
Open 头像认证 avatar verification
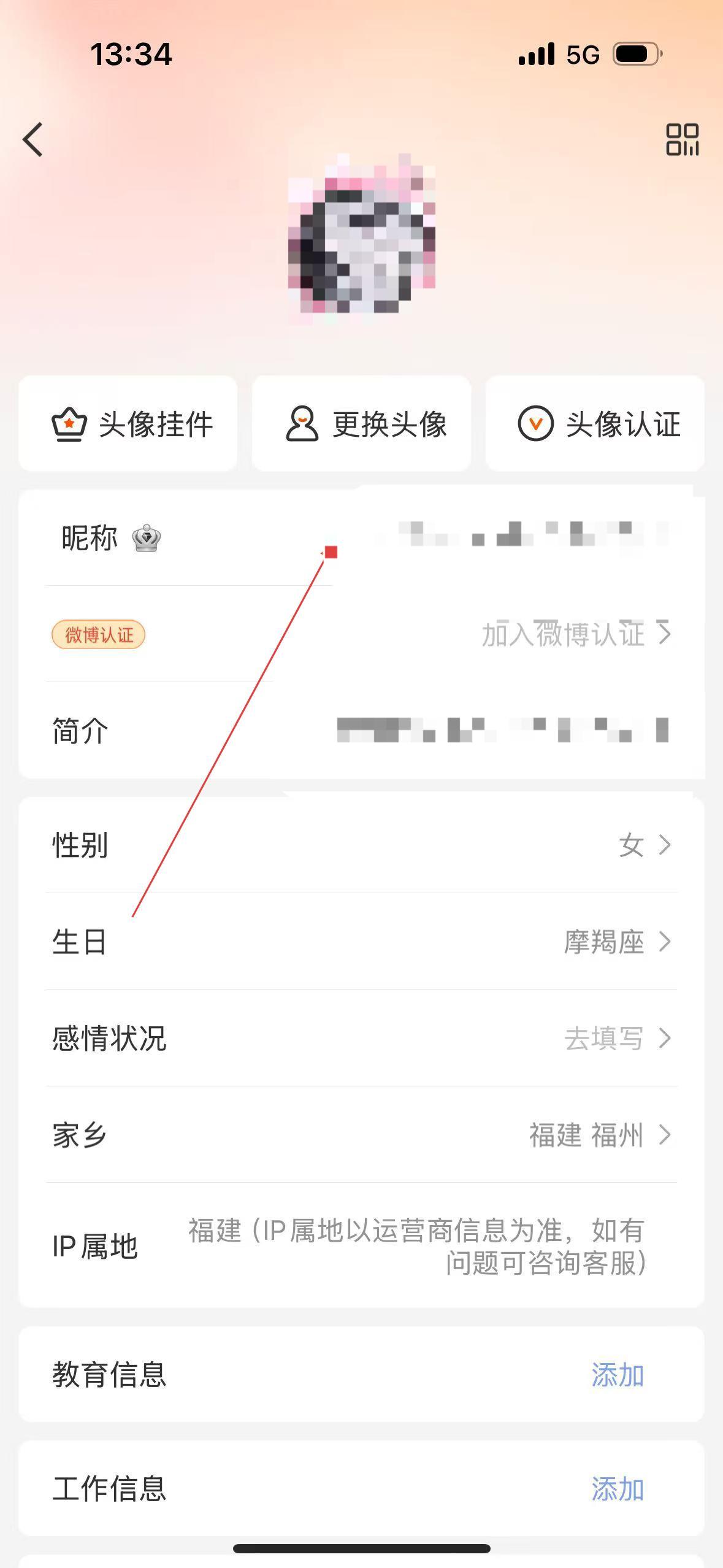(x=595, y=424)
